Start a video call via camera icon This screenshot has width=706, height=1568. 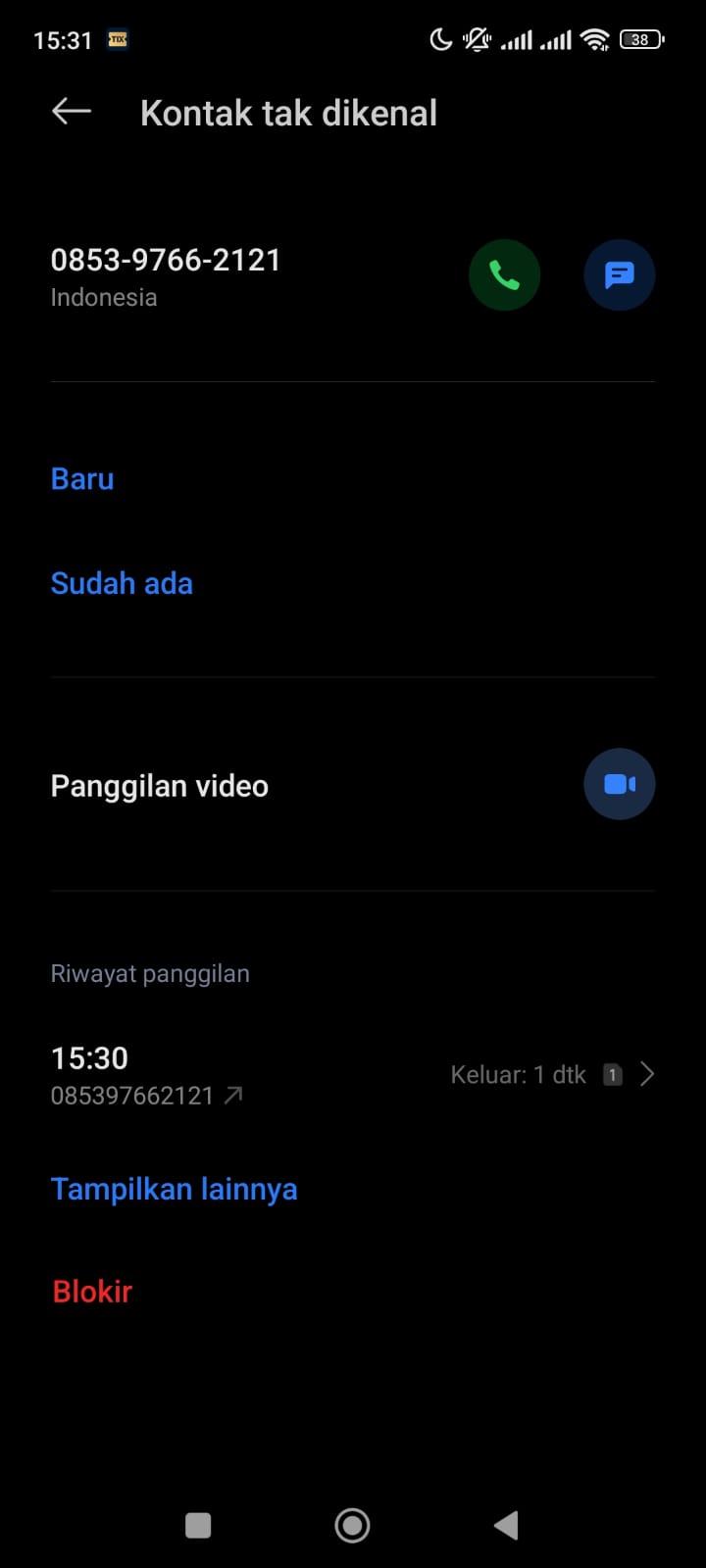tap(619, 784)
